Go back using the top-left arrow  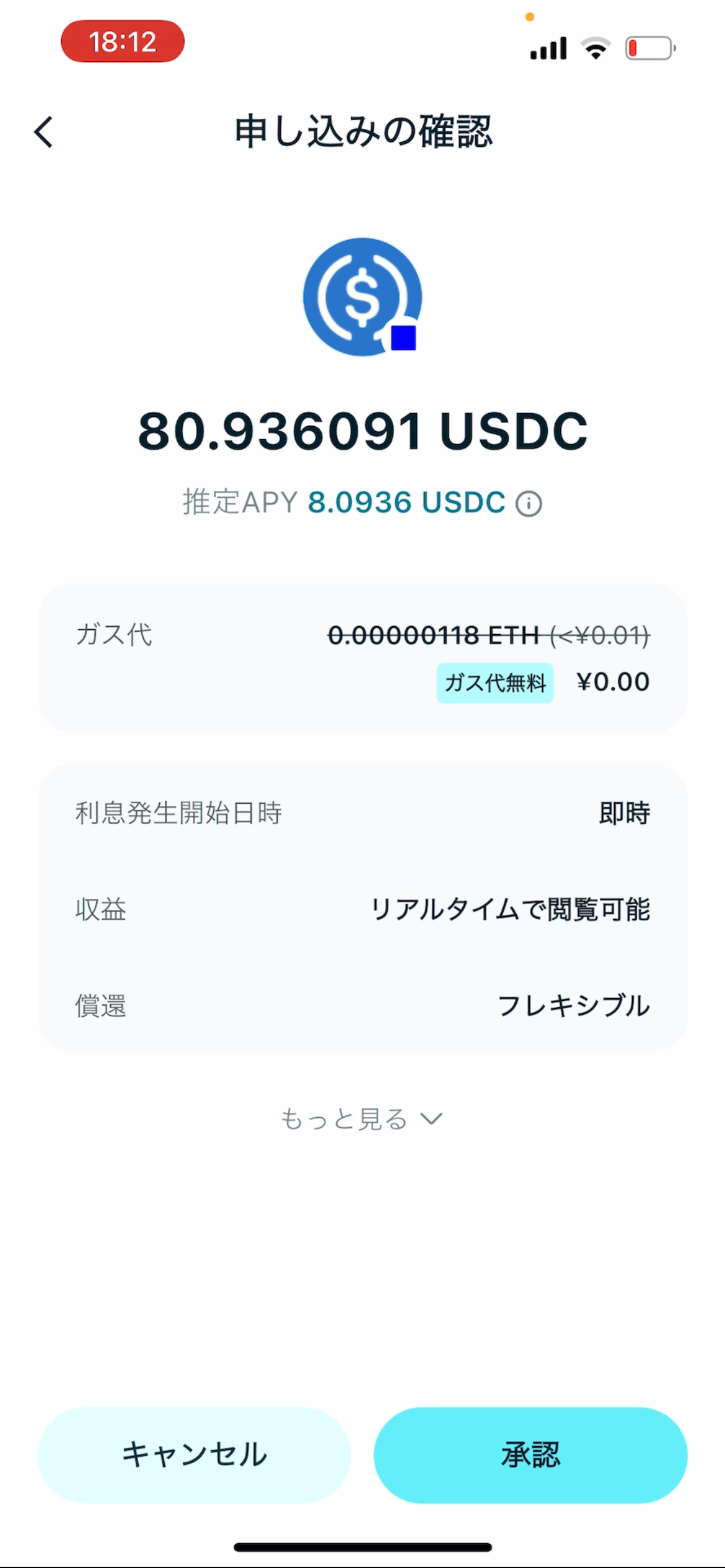43,132
